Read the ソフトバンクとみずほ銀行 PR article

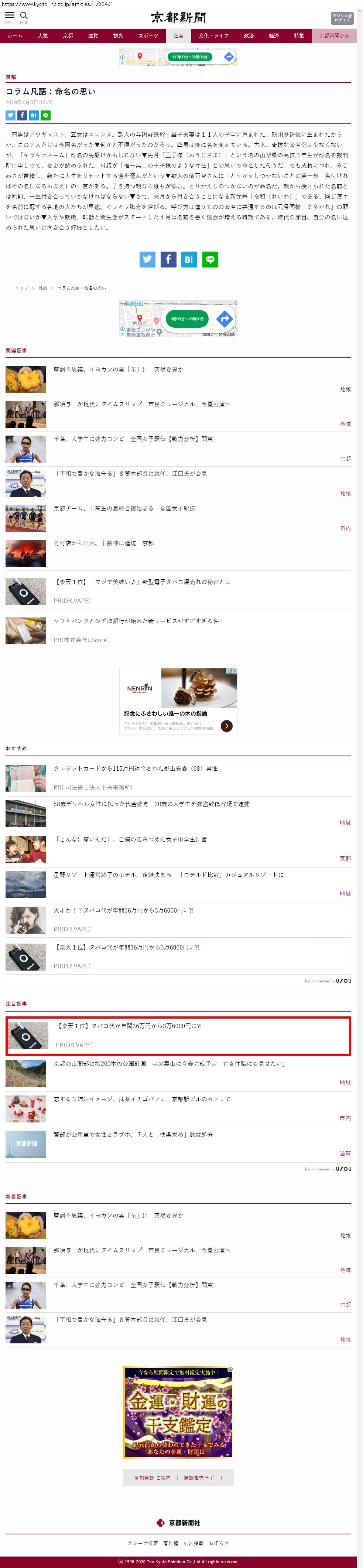(138, 621)
